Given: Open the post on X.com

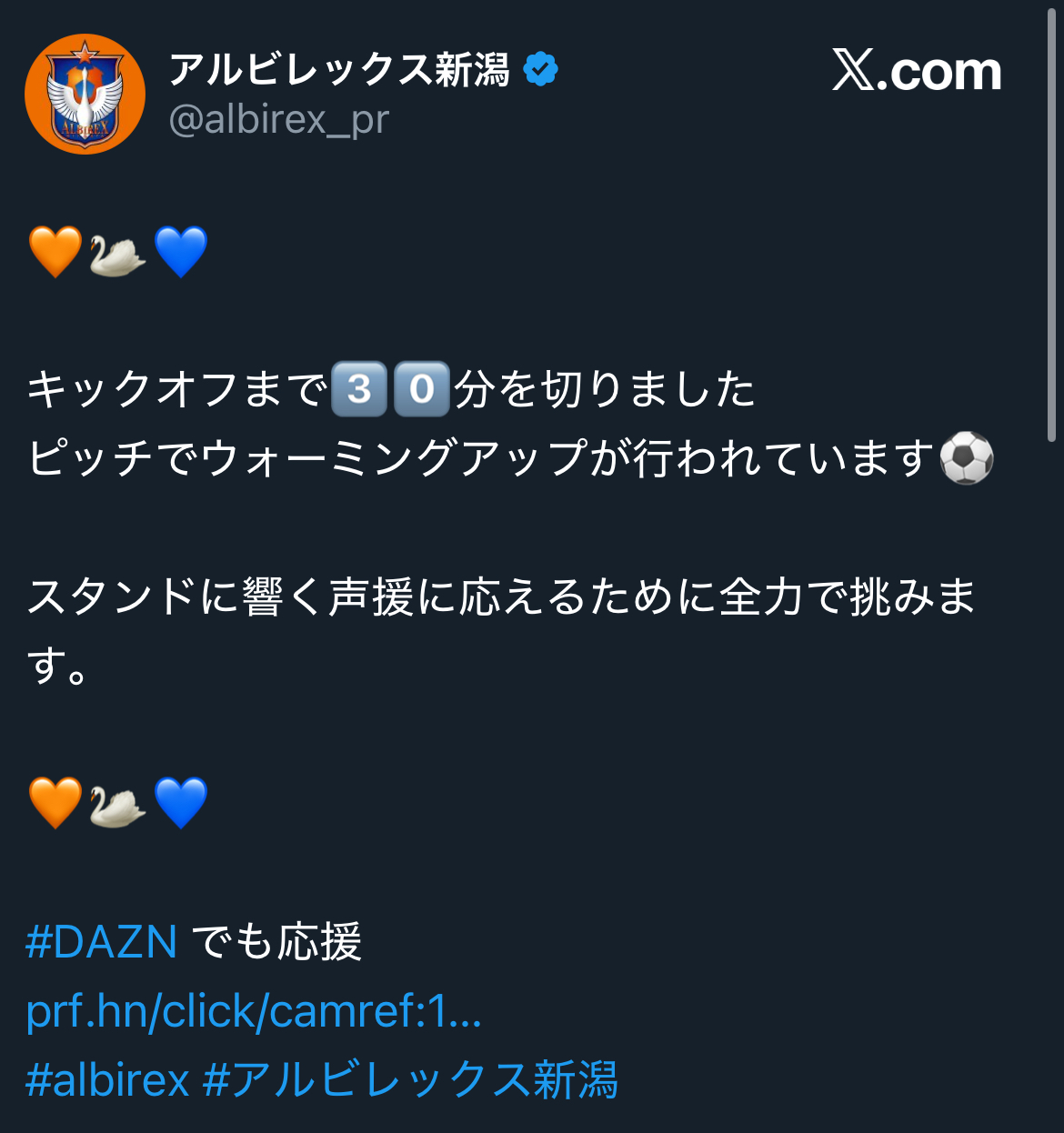Looking at the screenshot, I should click(x=917, y=71).
